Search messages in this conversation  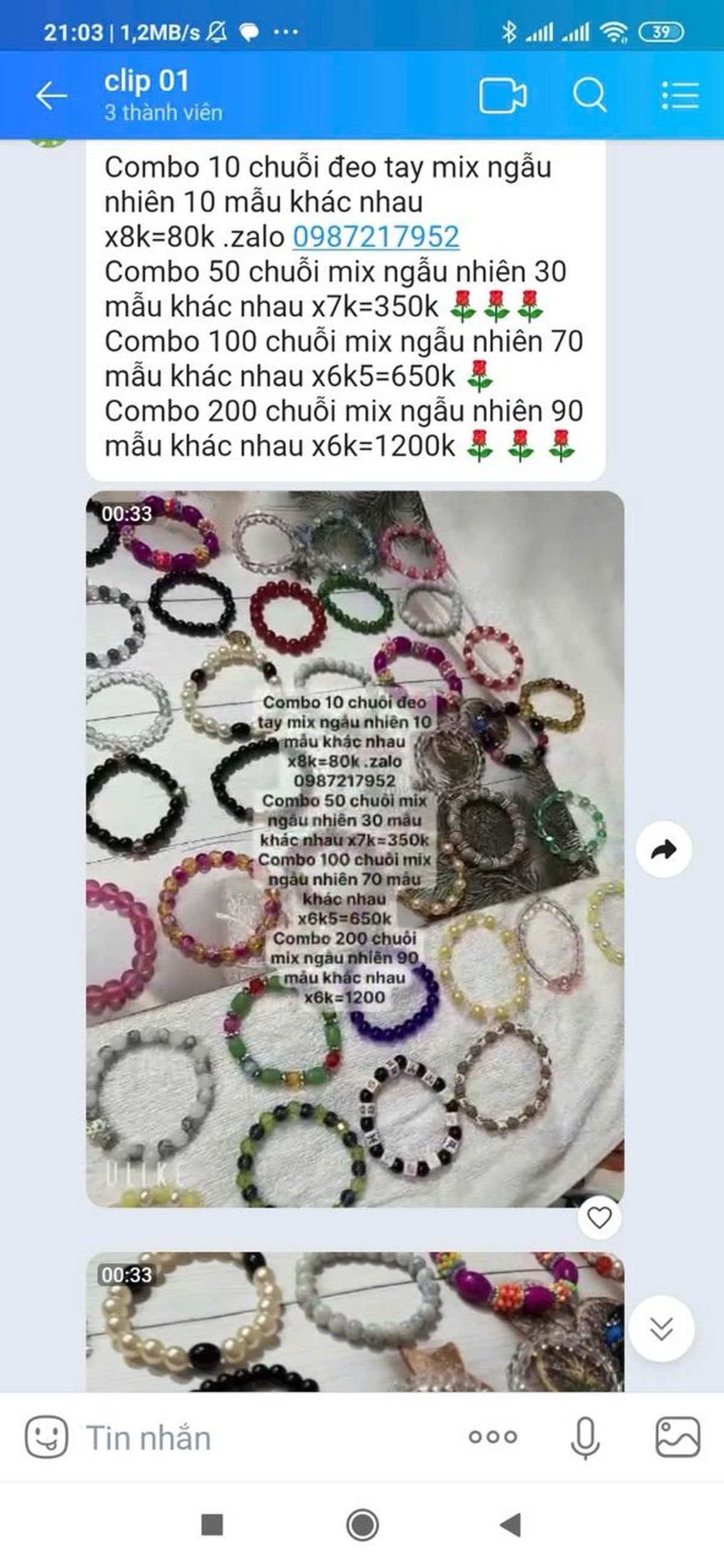coord(589,96)
